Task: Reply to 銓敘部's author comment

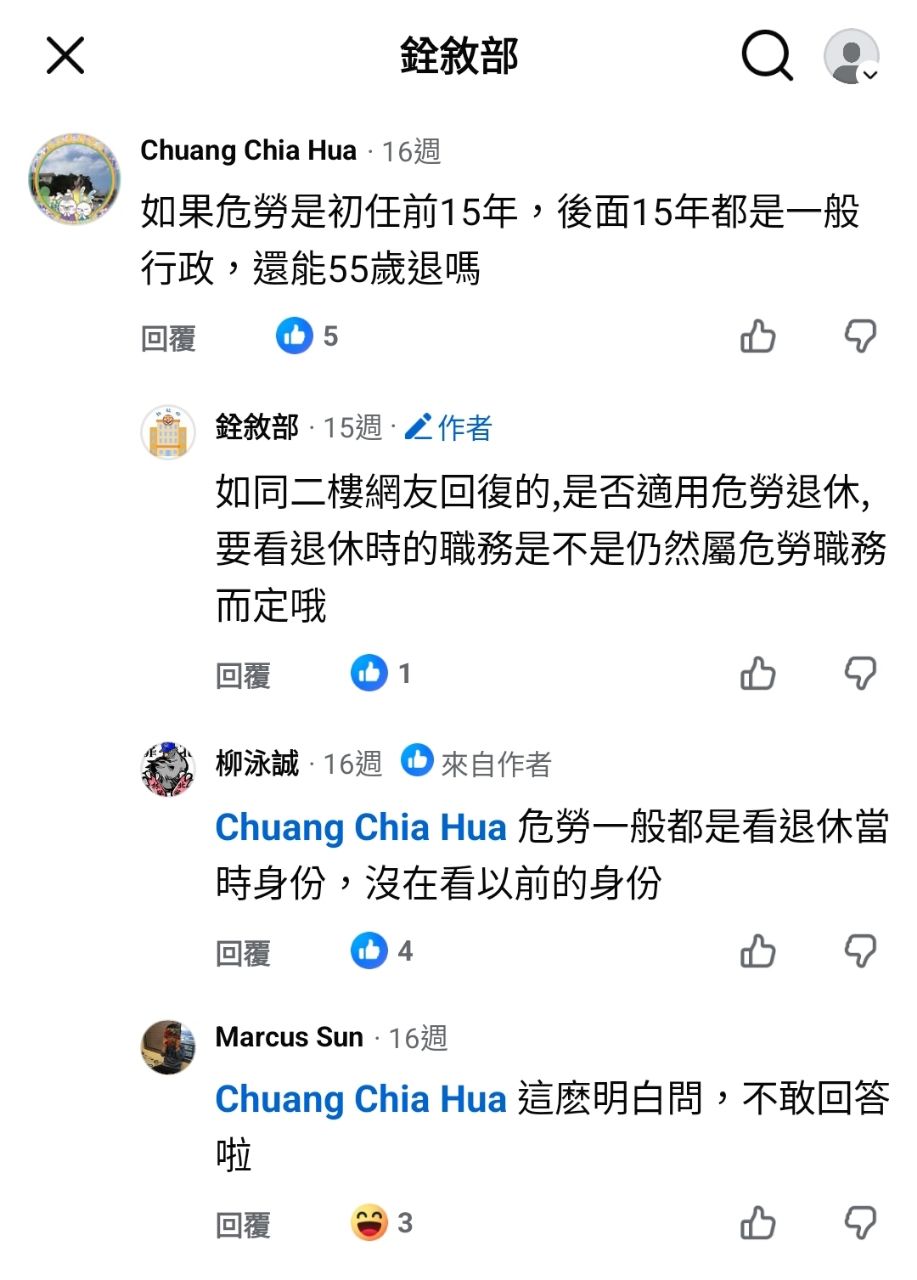Action: pyautogui.click(x=243, y=675)
